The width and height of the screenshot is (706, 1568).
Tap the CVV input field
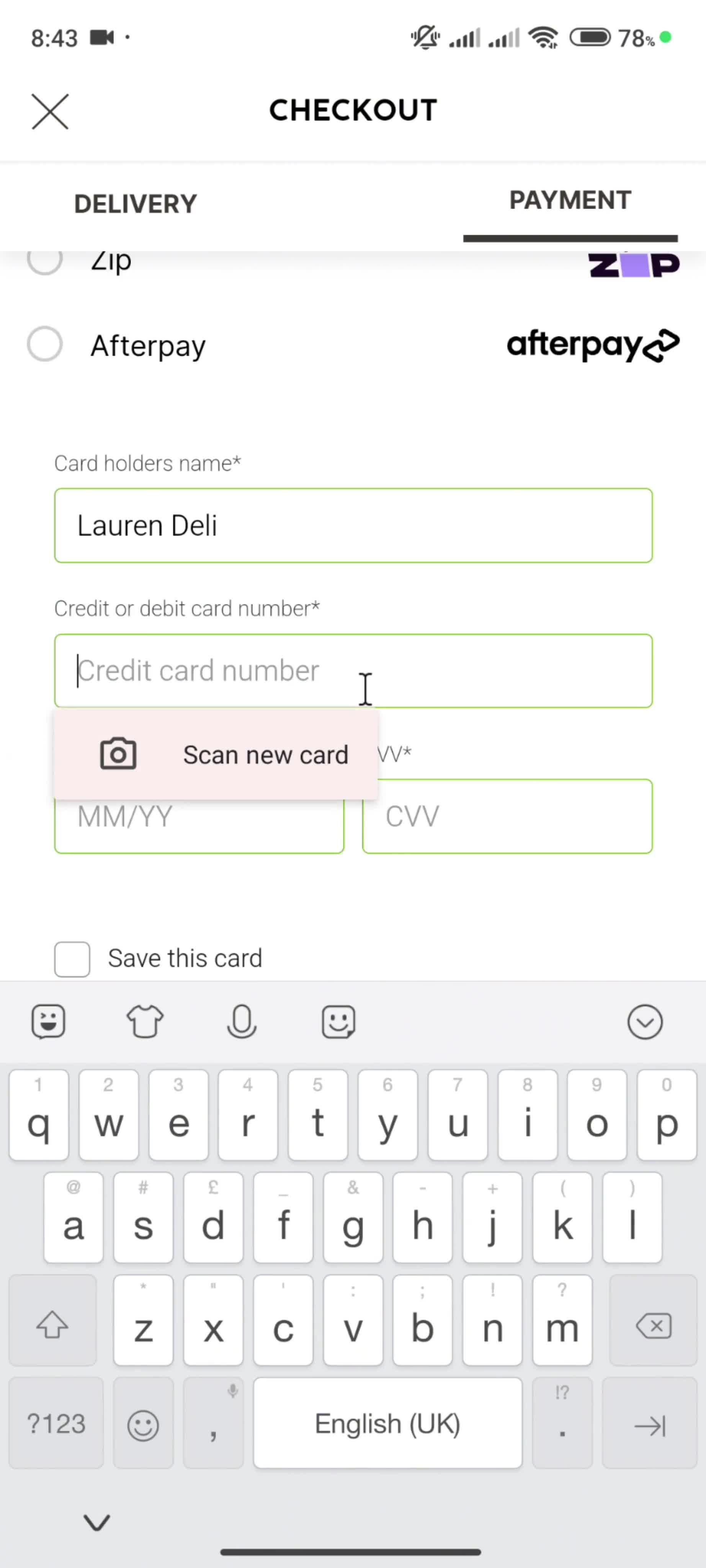(x=507, y=816)
